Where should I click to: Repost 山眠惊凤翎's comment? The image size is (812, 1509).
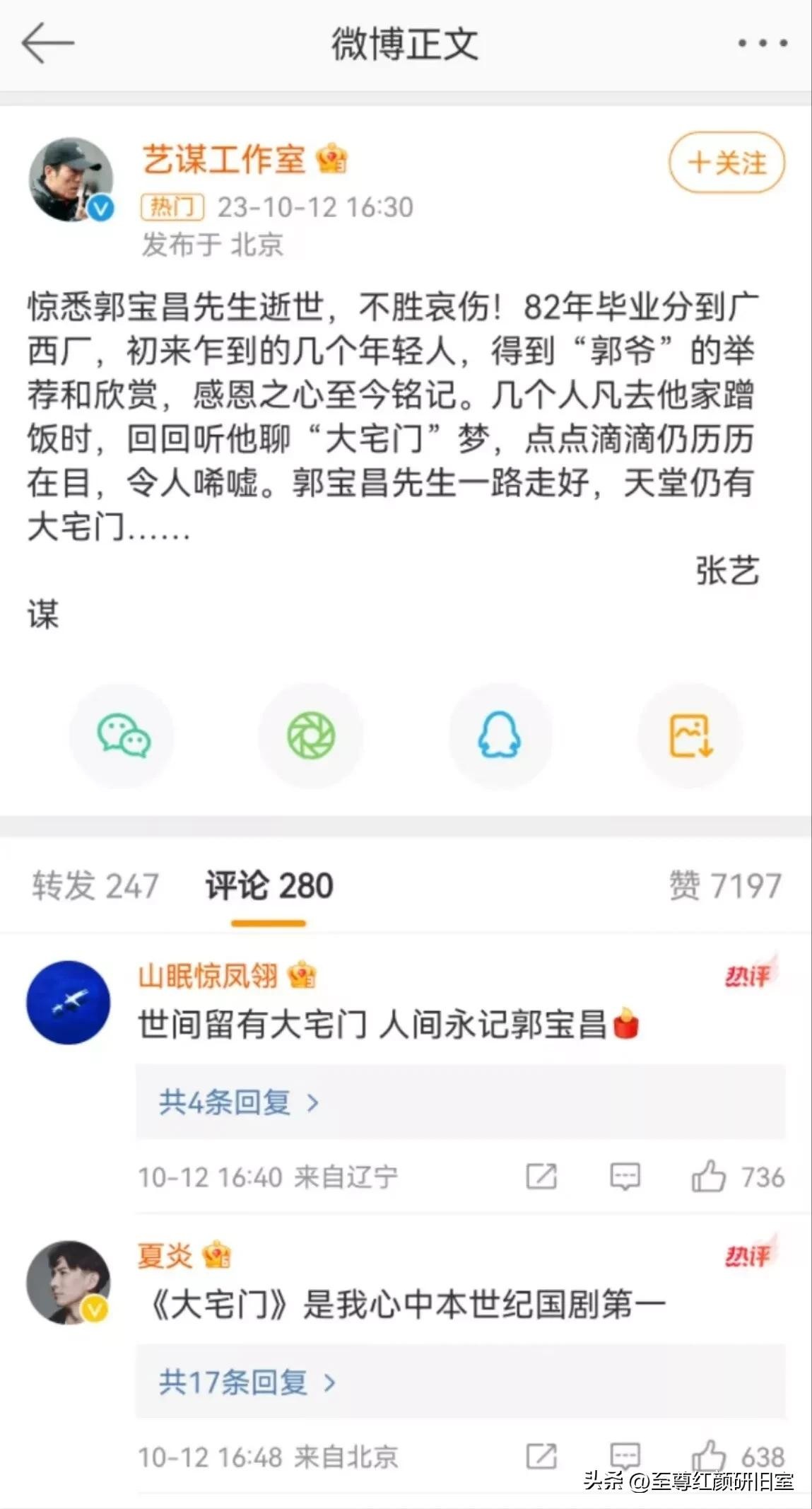pos(541,1177)
